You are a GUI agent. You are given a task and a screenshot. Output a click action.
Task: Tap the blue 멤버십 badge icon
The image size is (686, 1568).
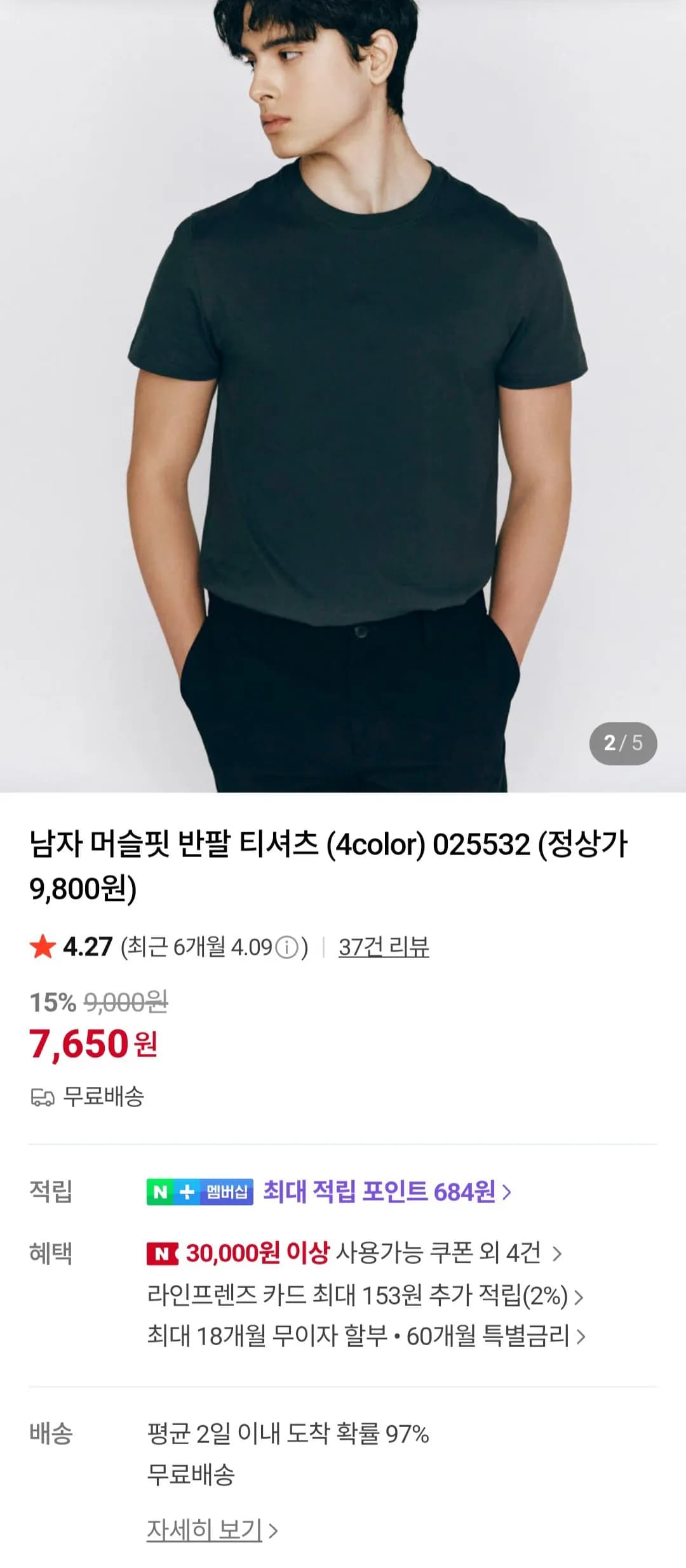coord(225,1192)
